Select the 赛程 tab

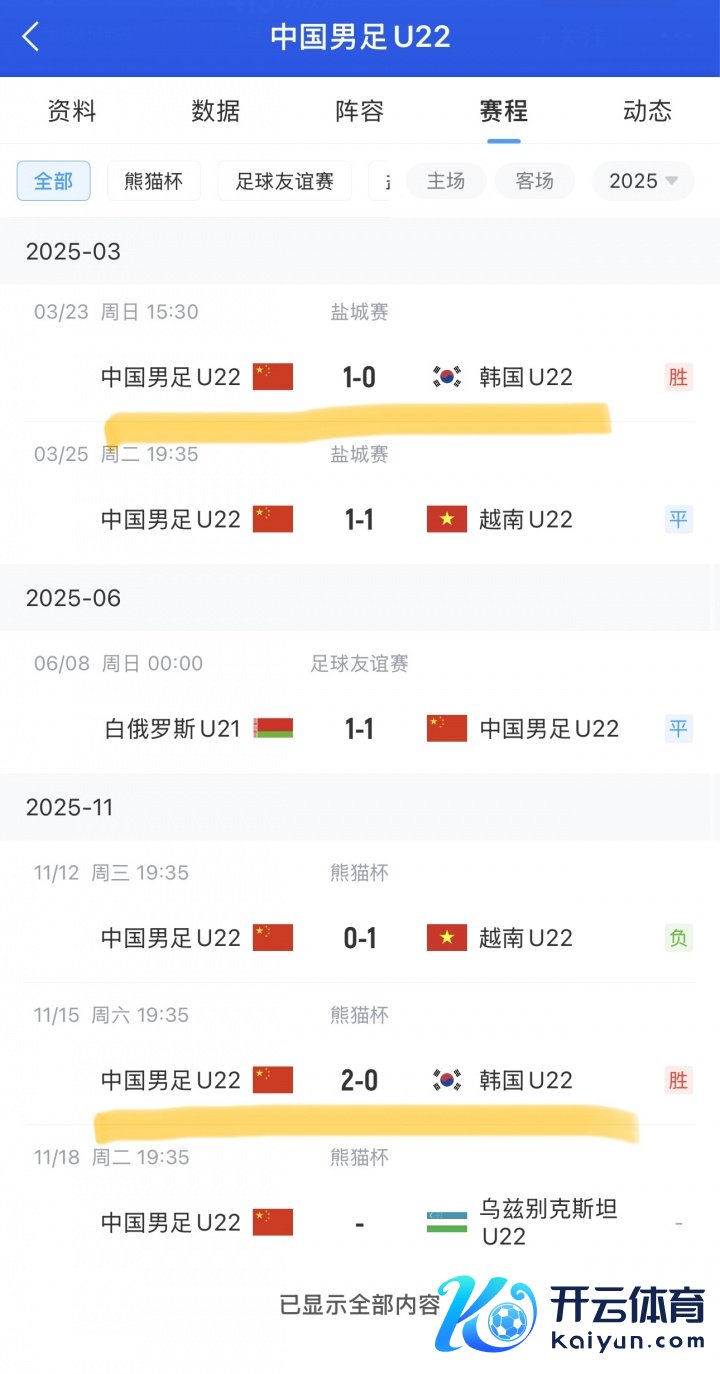504,111
